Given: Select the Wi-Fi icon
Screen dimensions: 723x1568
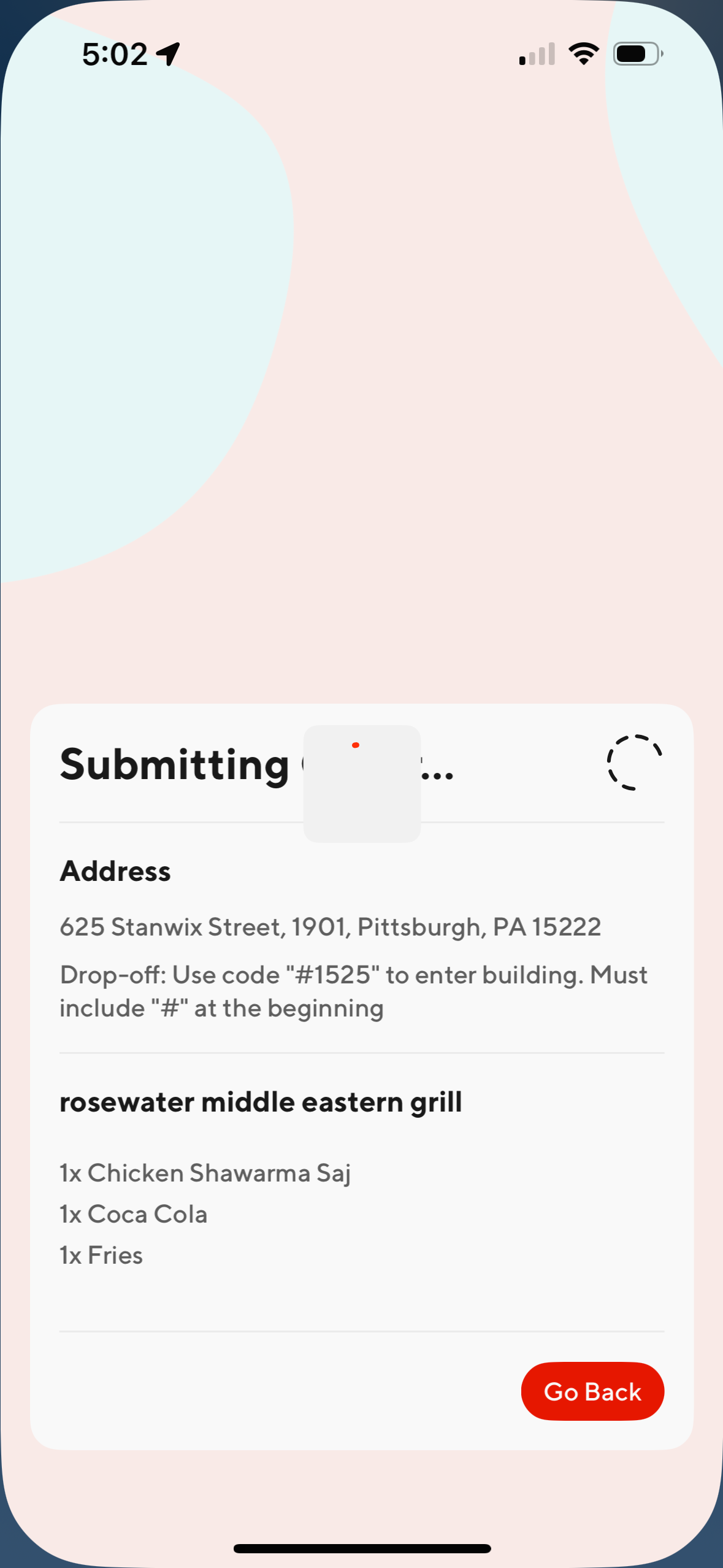Looking at the screenshot, I should coord(583,53).
